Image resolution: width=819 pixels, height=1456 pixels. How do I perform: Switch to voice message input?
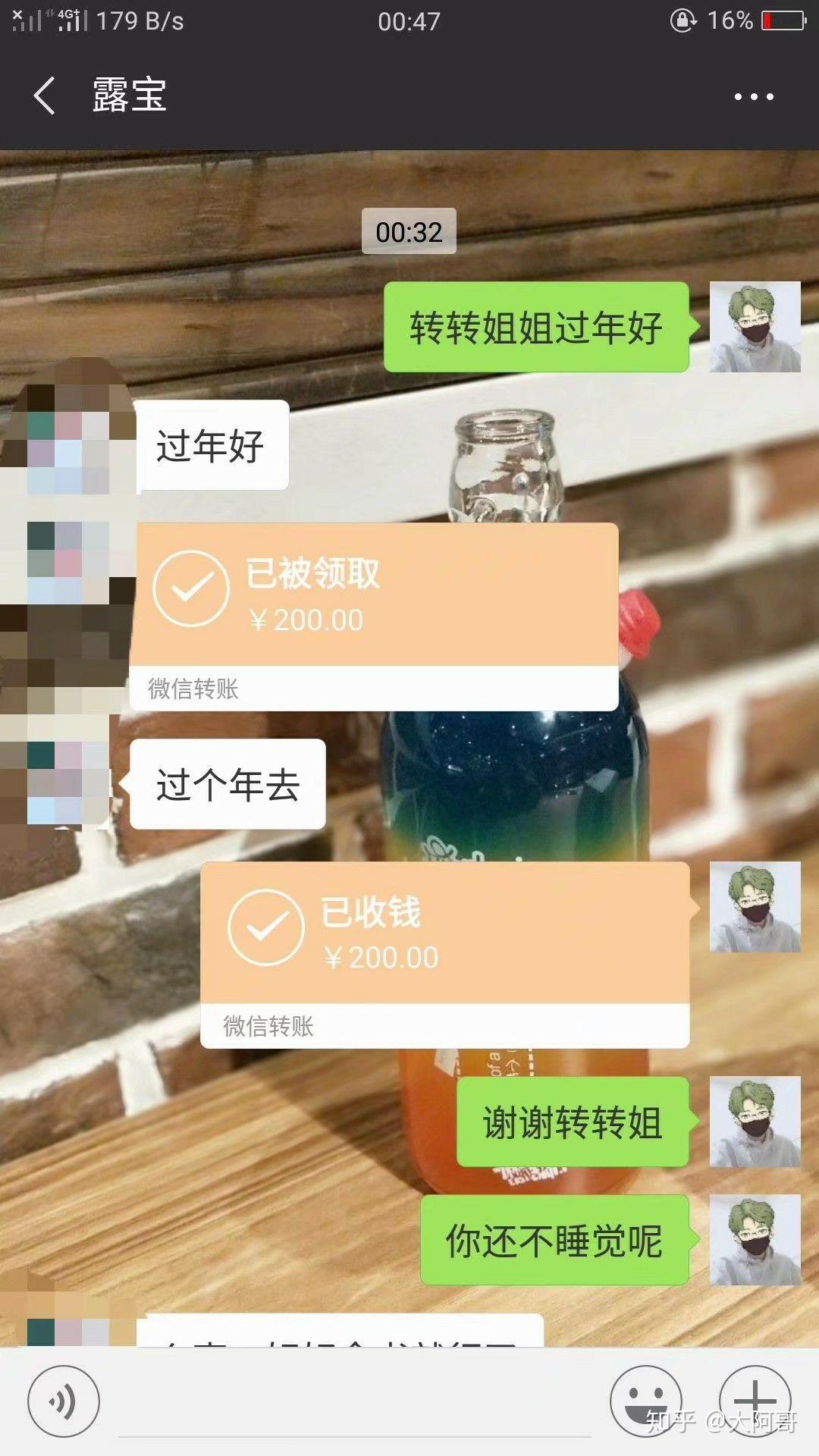[63, 1401]
